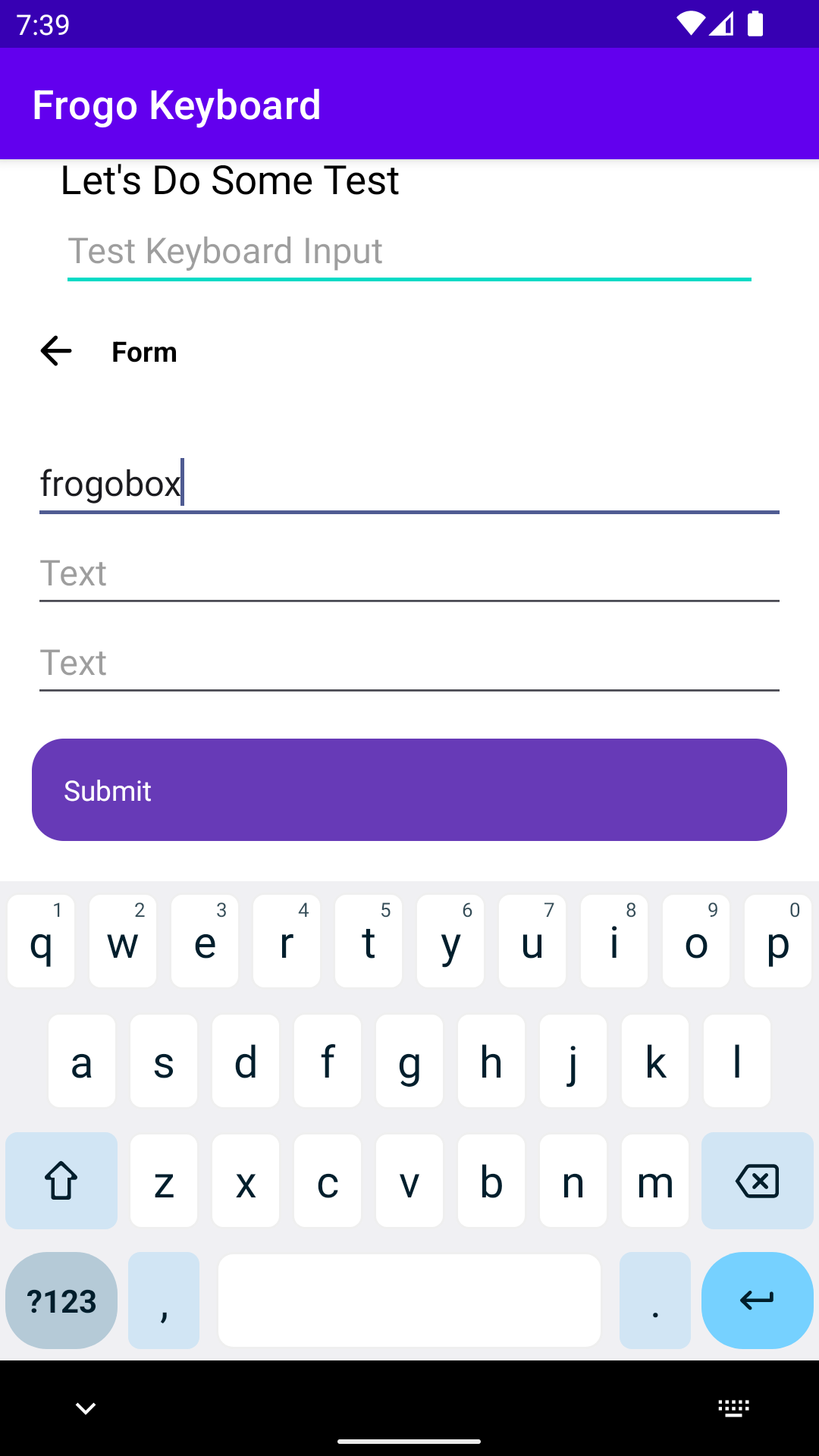Hide the keyboard with down chevron
Image resolution: width=819 pixels, height=1456 pixels.
pyautogui.click(x=86, y=1409)
